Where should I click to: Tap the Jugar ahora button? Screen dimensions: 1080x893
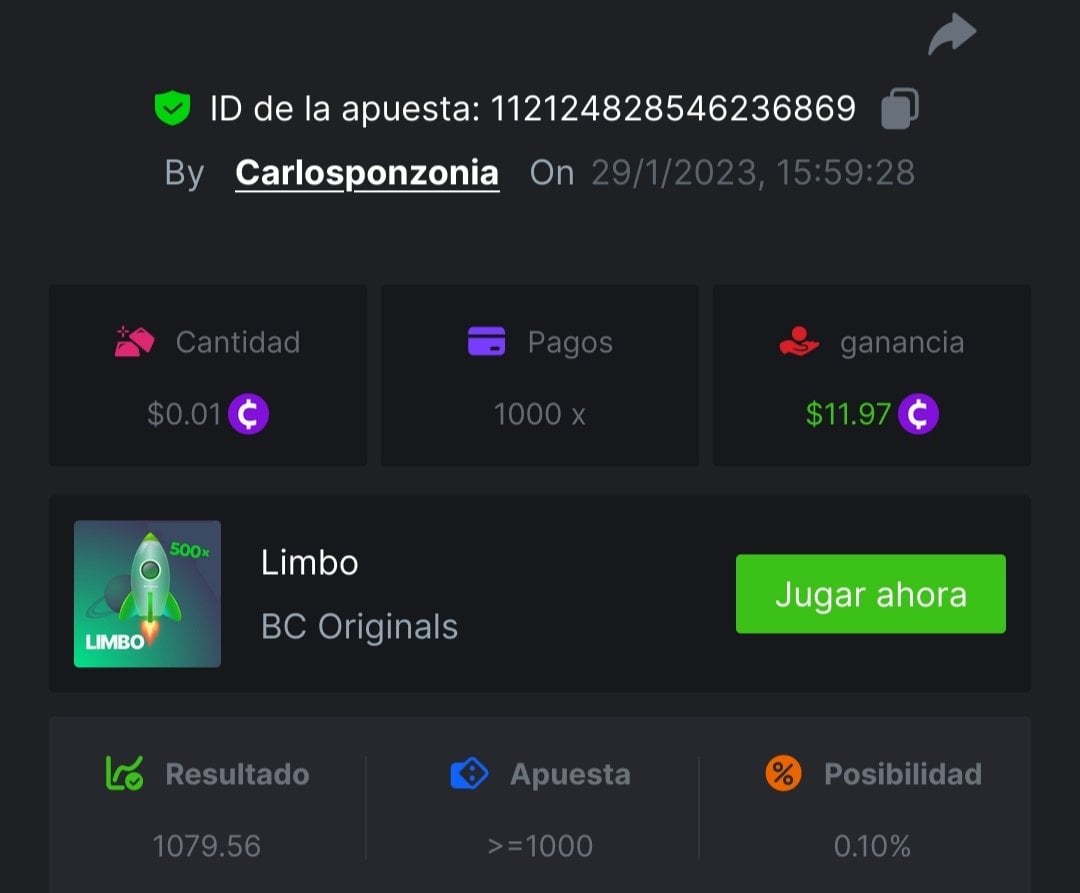[870, 594]
